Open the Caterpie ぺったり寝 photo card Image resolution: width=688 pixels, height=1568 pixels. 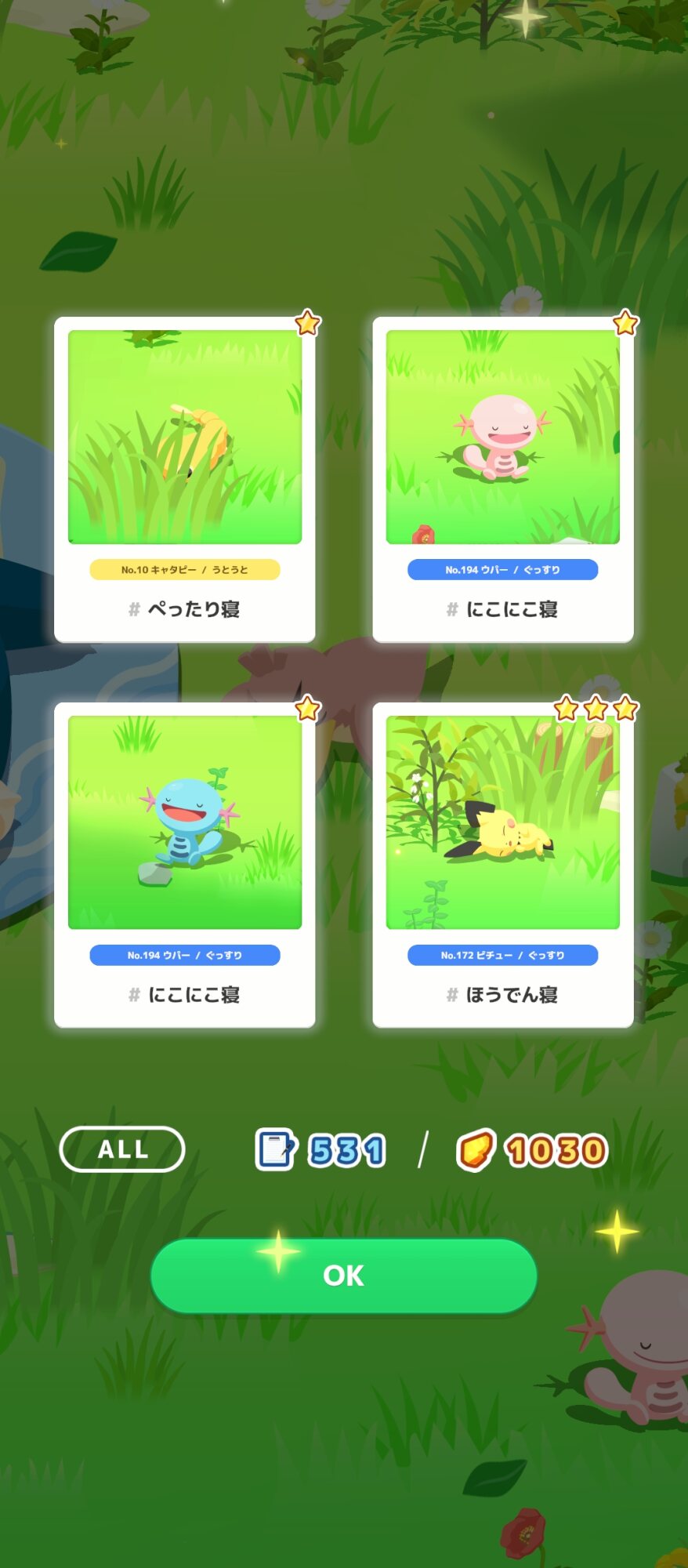[185, 478]
